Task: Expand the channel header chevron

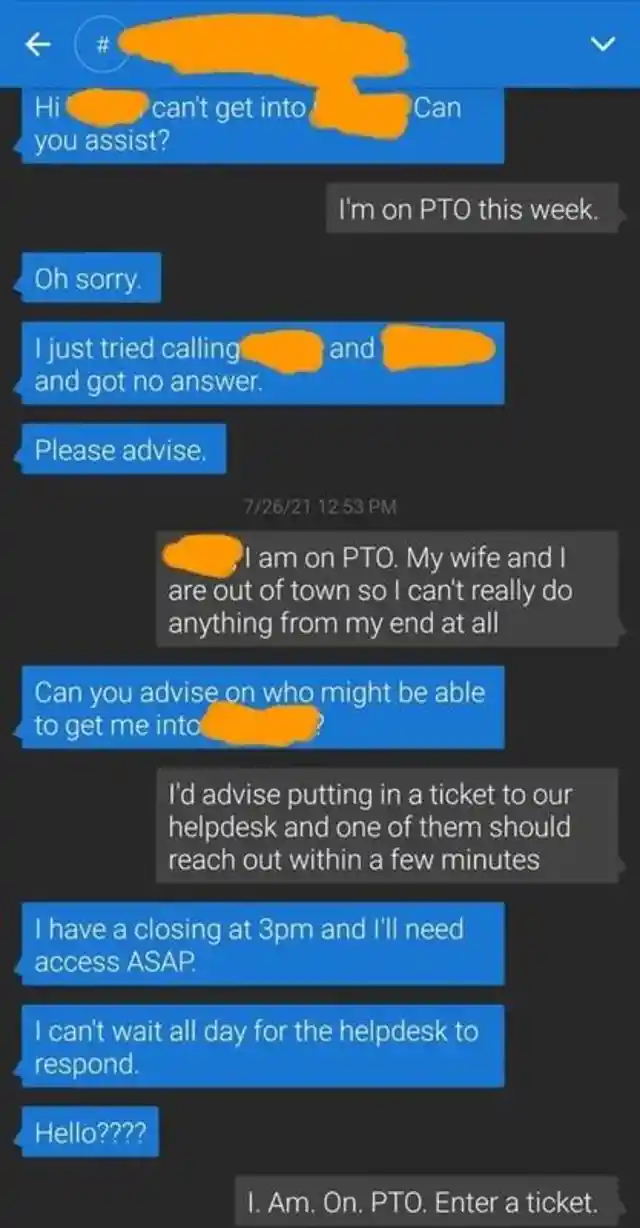Action: click(x=602, y=44)
